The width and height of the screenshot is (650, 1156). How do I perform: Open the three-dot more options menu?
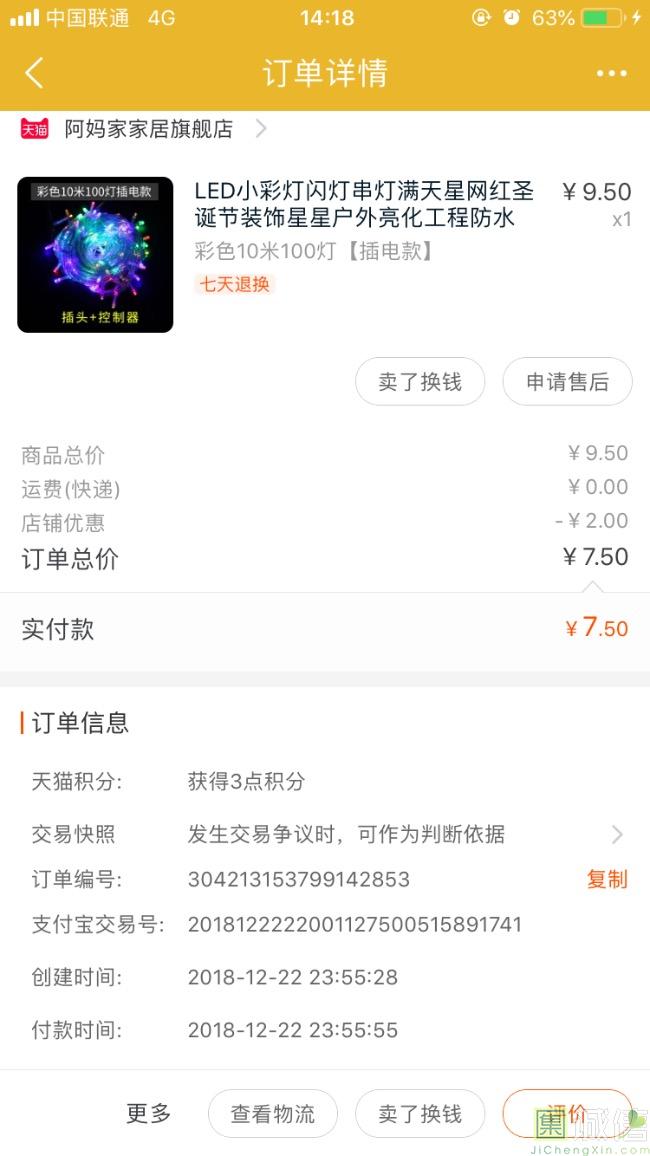611,73
